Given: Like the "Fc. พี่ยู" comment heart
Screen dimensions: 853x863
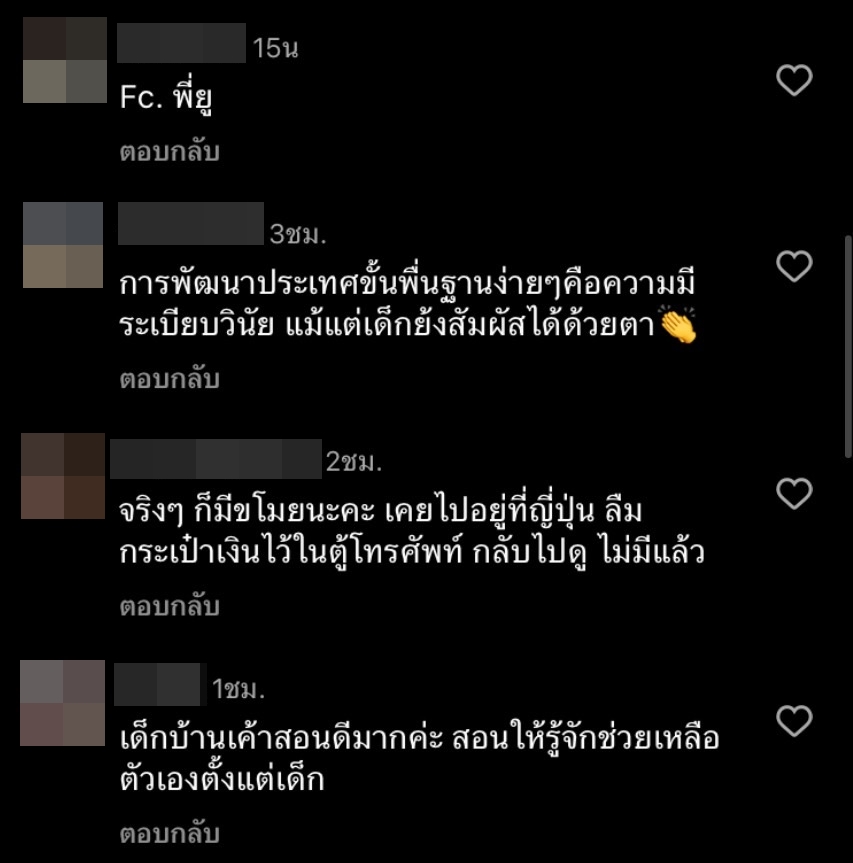Looking at the screenshot, I should pos(794,78).
